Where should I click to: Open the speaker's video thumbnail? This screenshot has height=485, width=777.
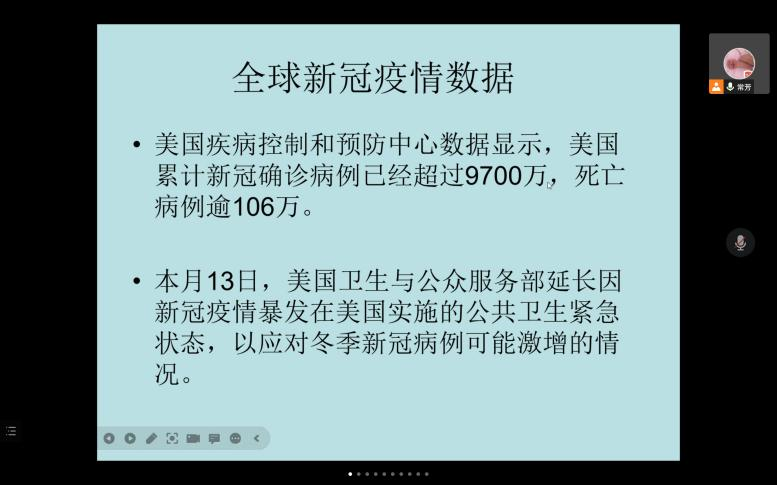pos(739,62)
